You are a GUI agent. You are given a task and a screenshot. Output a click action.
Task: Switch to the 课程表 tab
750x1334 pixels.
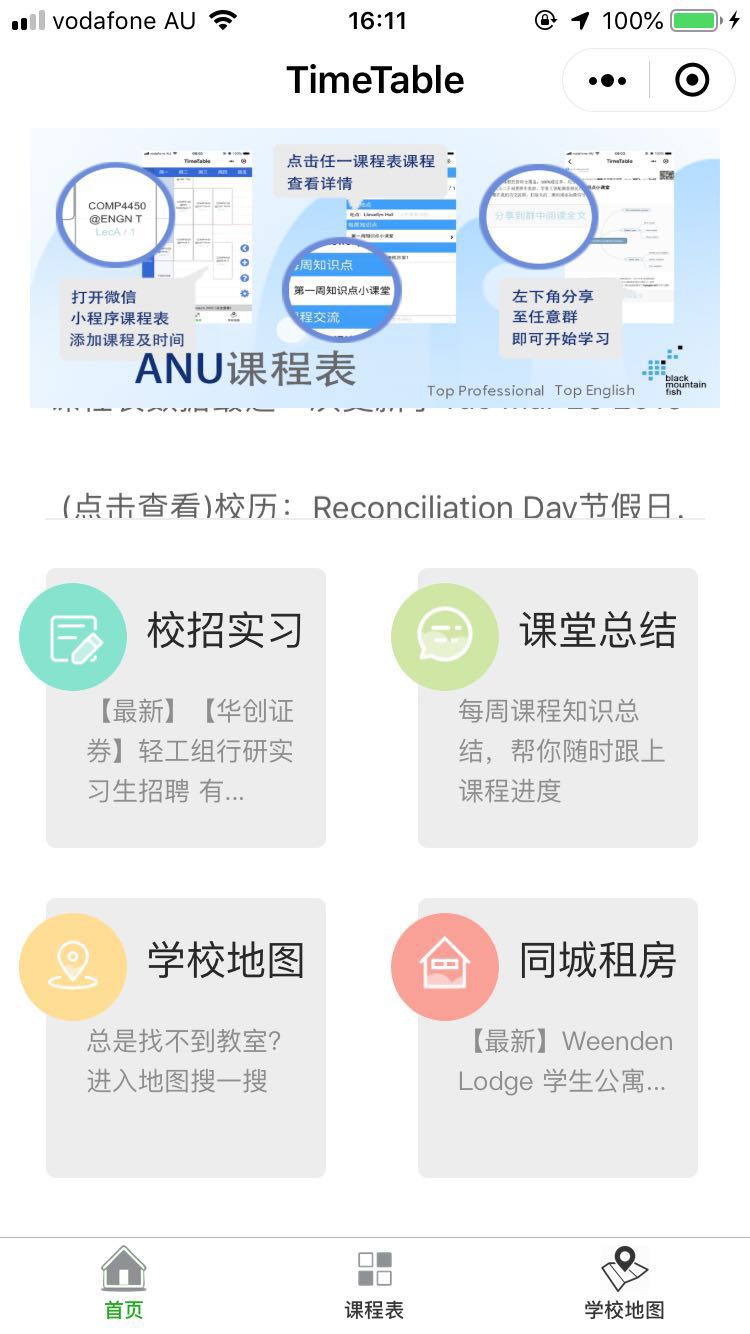(374, 1283)
